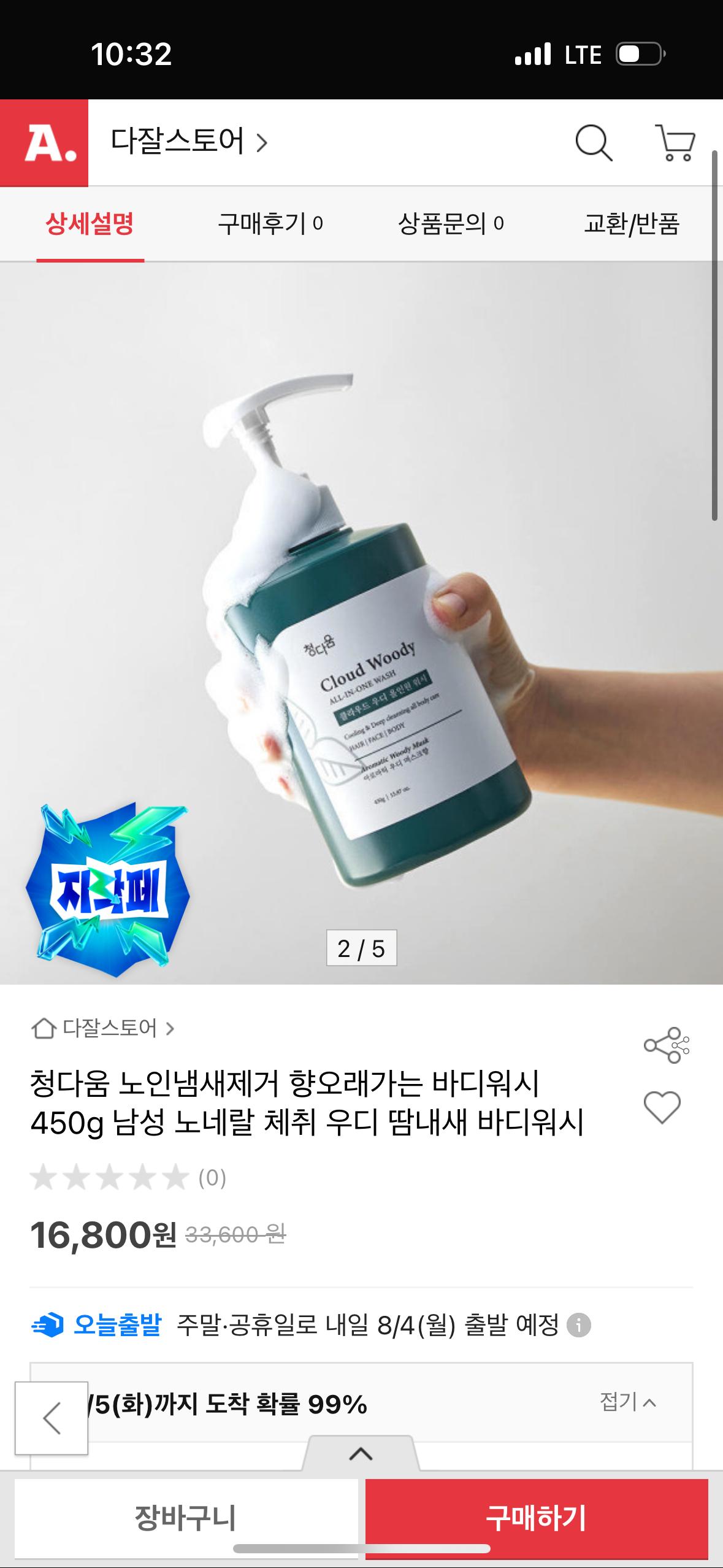Share this product
This screenshot has height=1568, width=723.
(x=665, y=1045)
